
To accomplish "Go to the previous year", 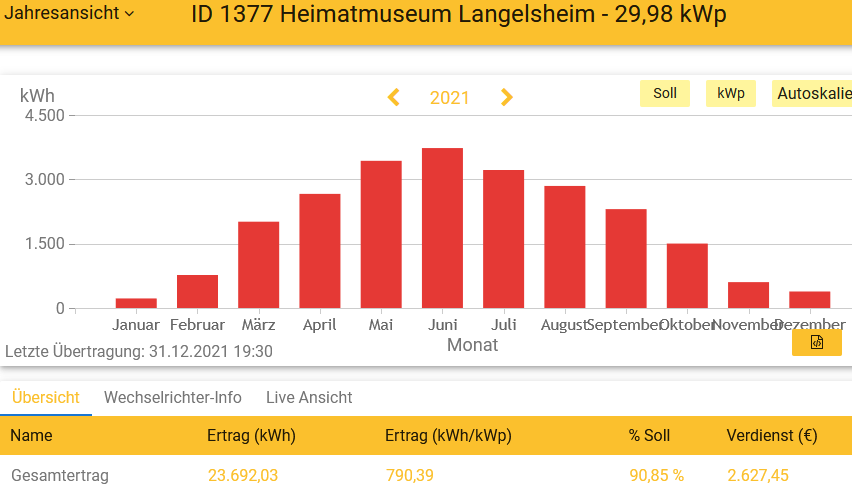I will pos(394,97).
